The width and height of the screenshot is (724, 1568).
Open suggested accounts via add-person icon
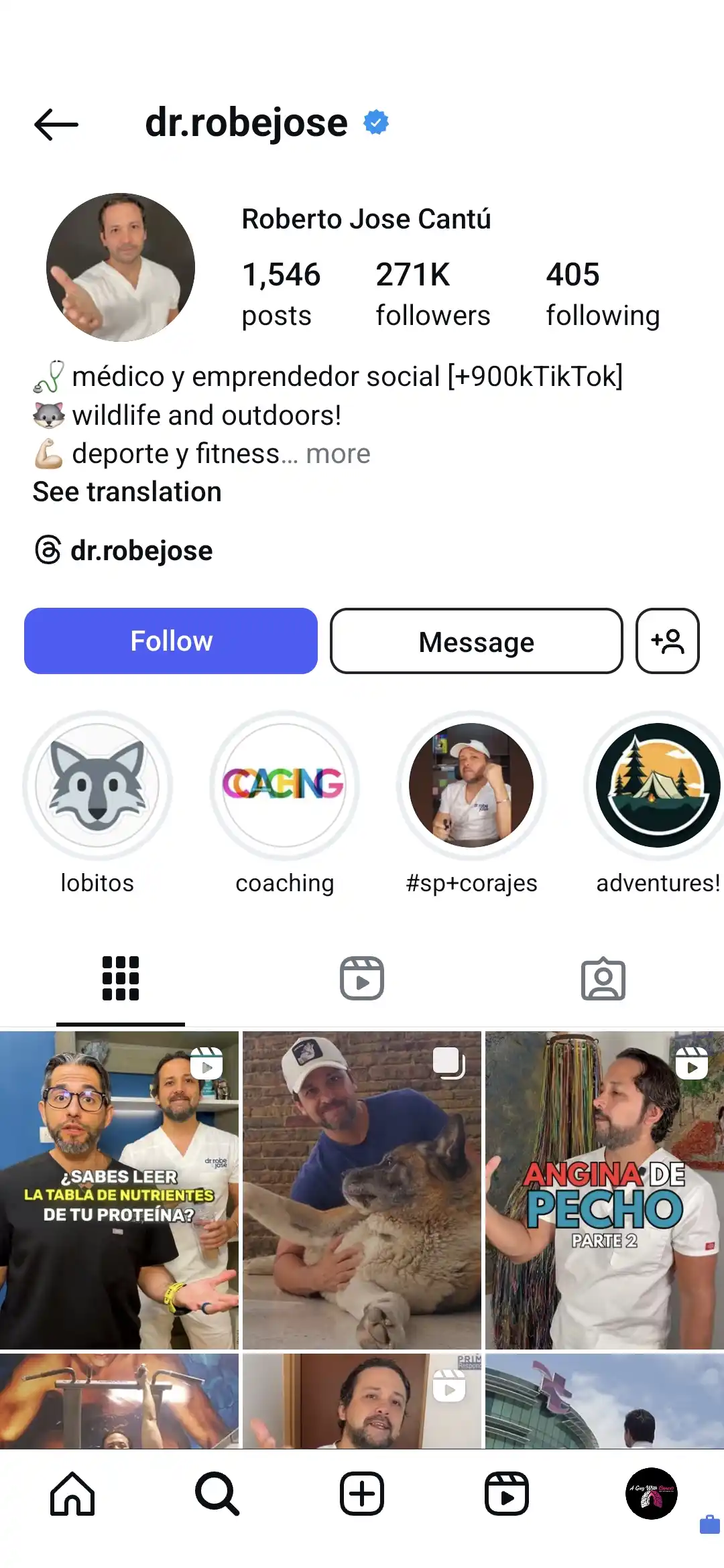(x=667, y=641)
